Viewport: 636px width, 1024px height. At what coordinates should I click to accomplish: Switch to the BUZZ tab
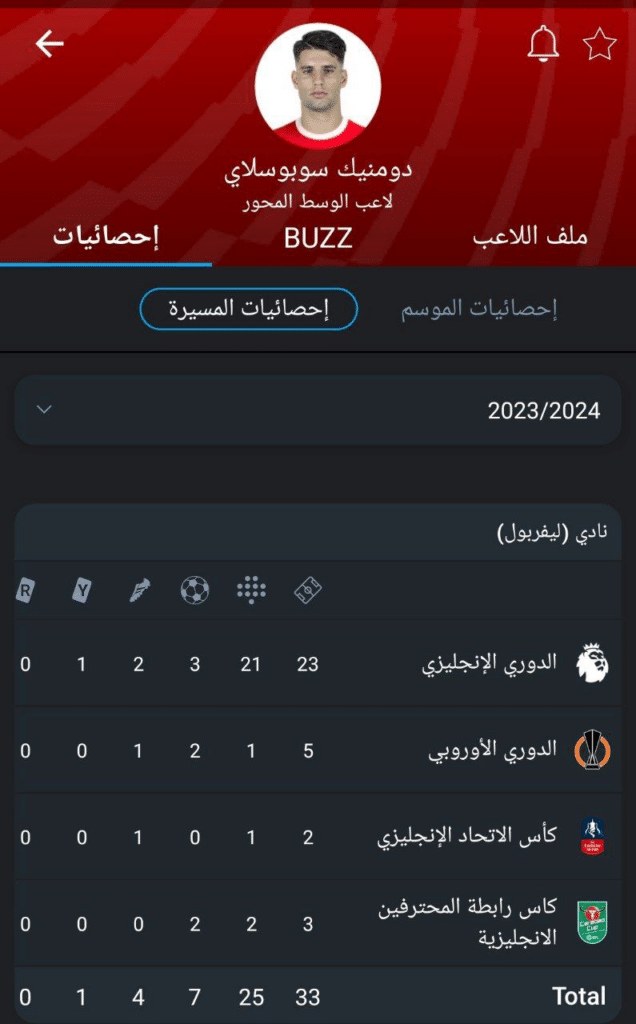(x=318, y=238)
